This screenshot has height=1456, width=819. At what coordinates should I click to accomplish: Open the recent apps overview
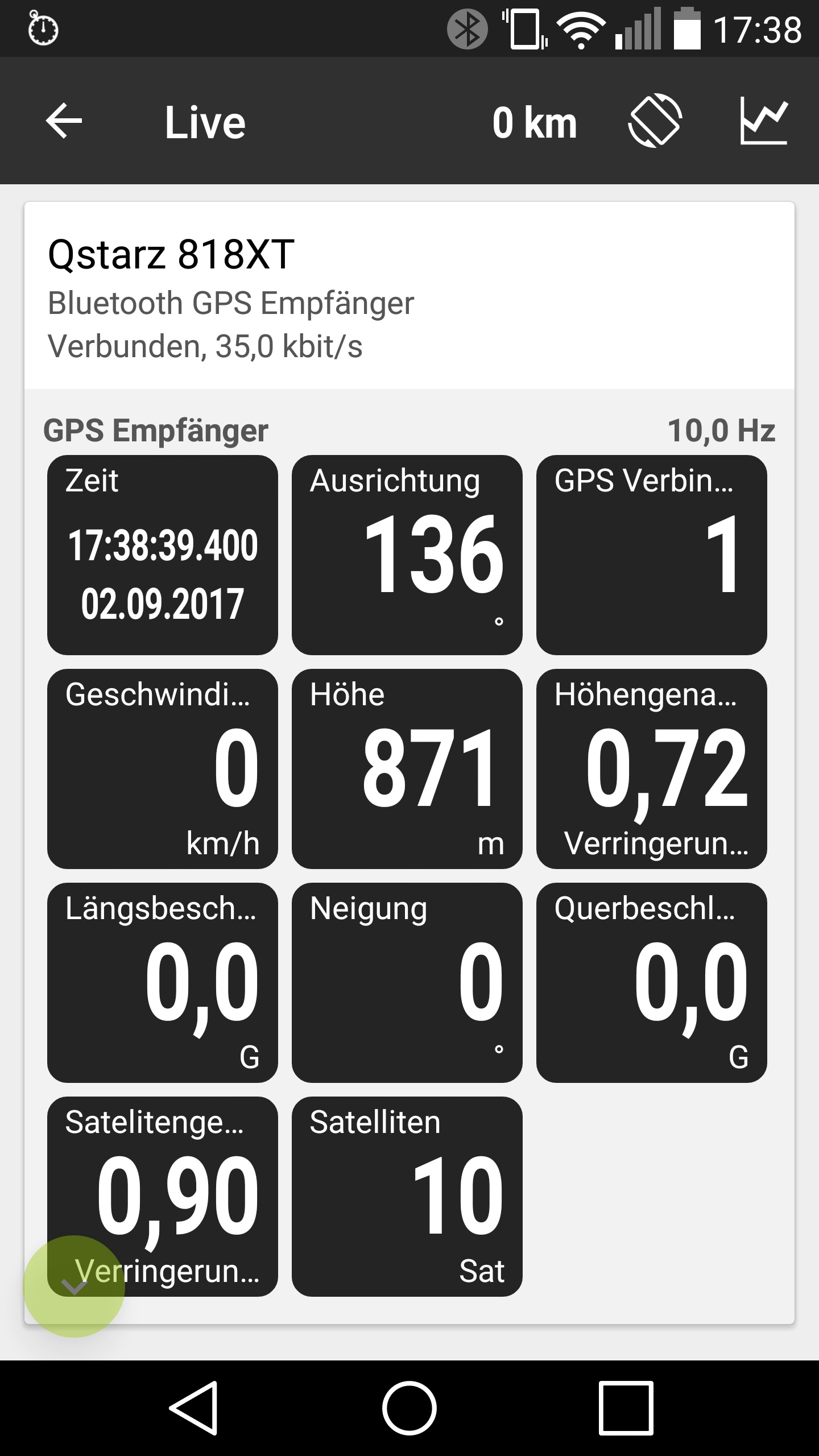pos(625,1407)
